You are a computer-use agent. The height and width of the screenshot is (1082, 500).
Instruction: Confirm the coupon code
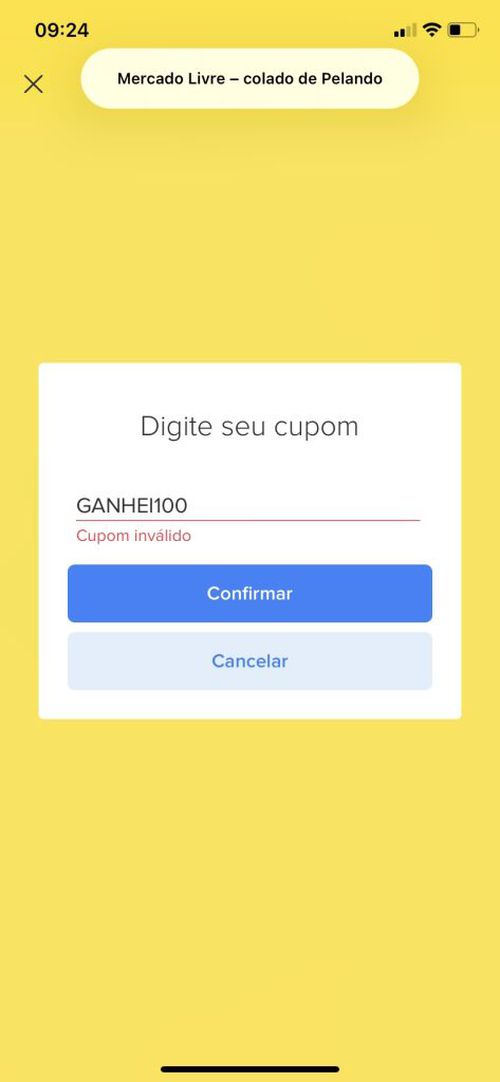coord(250,593)
